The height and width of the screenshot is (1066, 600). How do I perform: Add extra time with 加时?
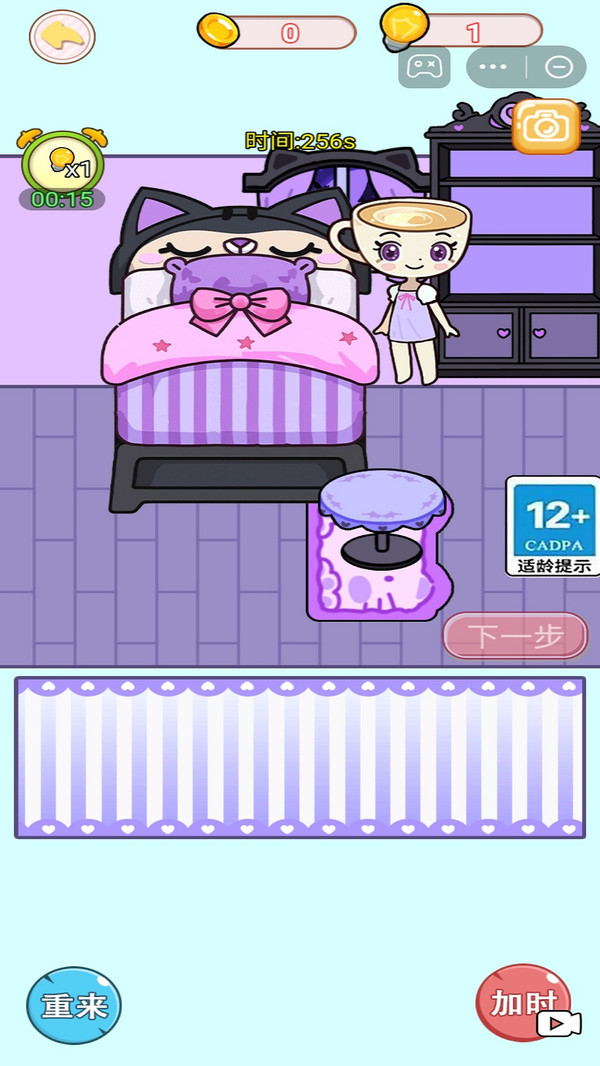524,1004
